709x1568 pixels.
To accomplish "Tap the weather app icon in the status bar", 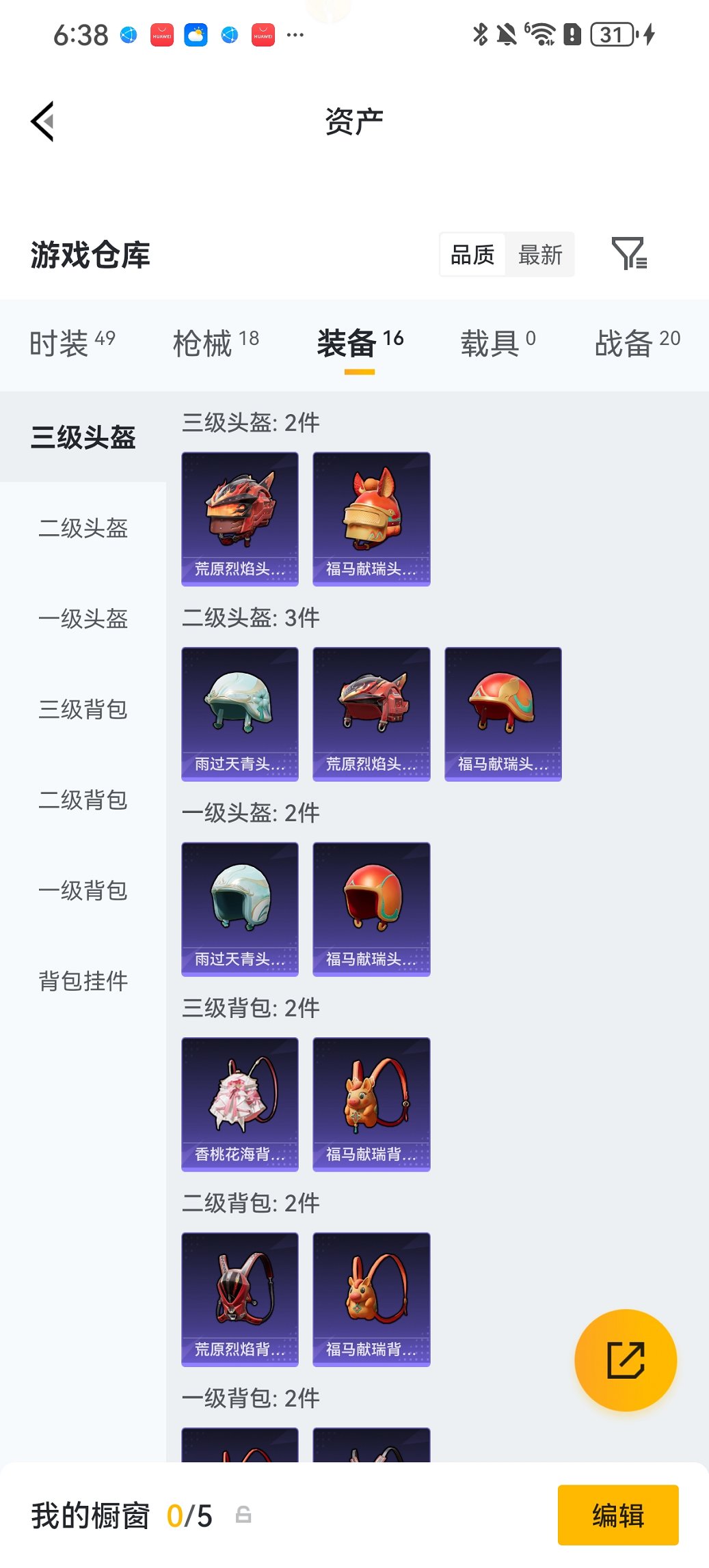I will point(195,34).
